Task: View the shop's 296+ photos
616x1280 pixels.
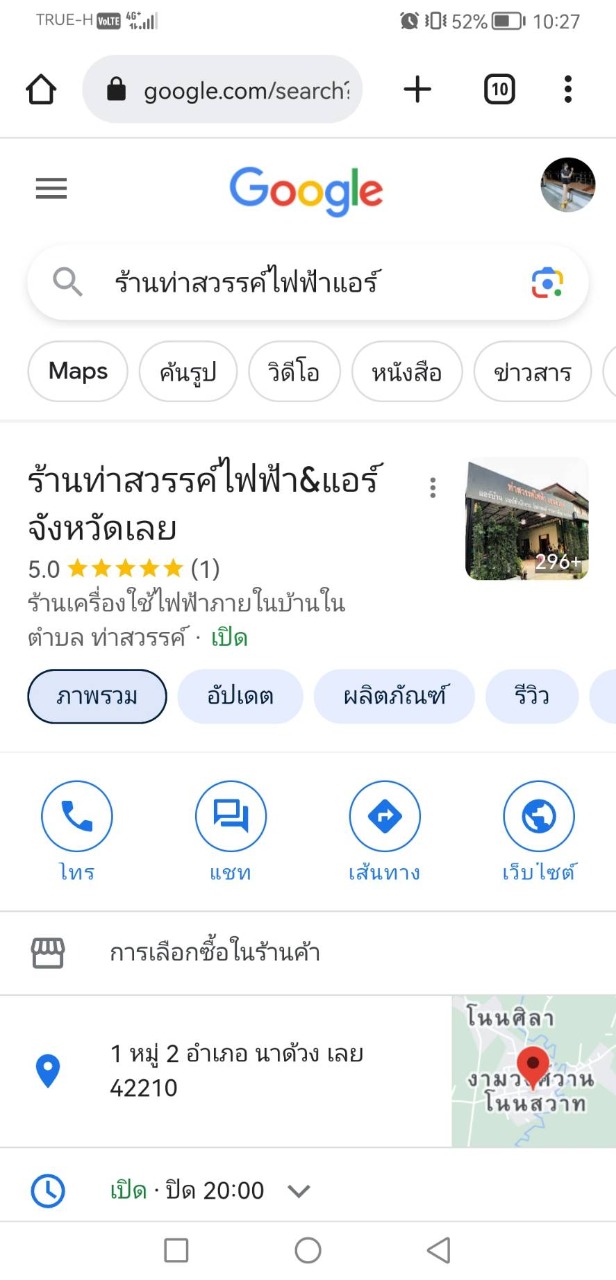Action: 526,519
